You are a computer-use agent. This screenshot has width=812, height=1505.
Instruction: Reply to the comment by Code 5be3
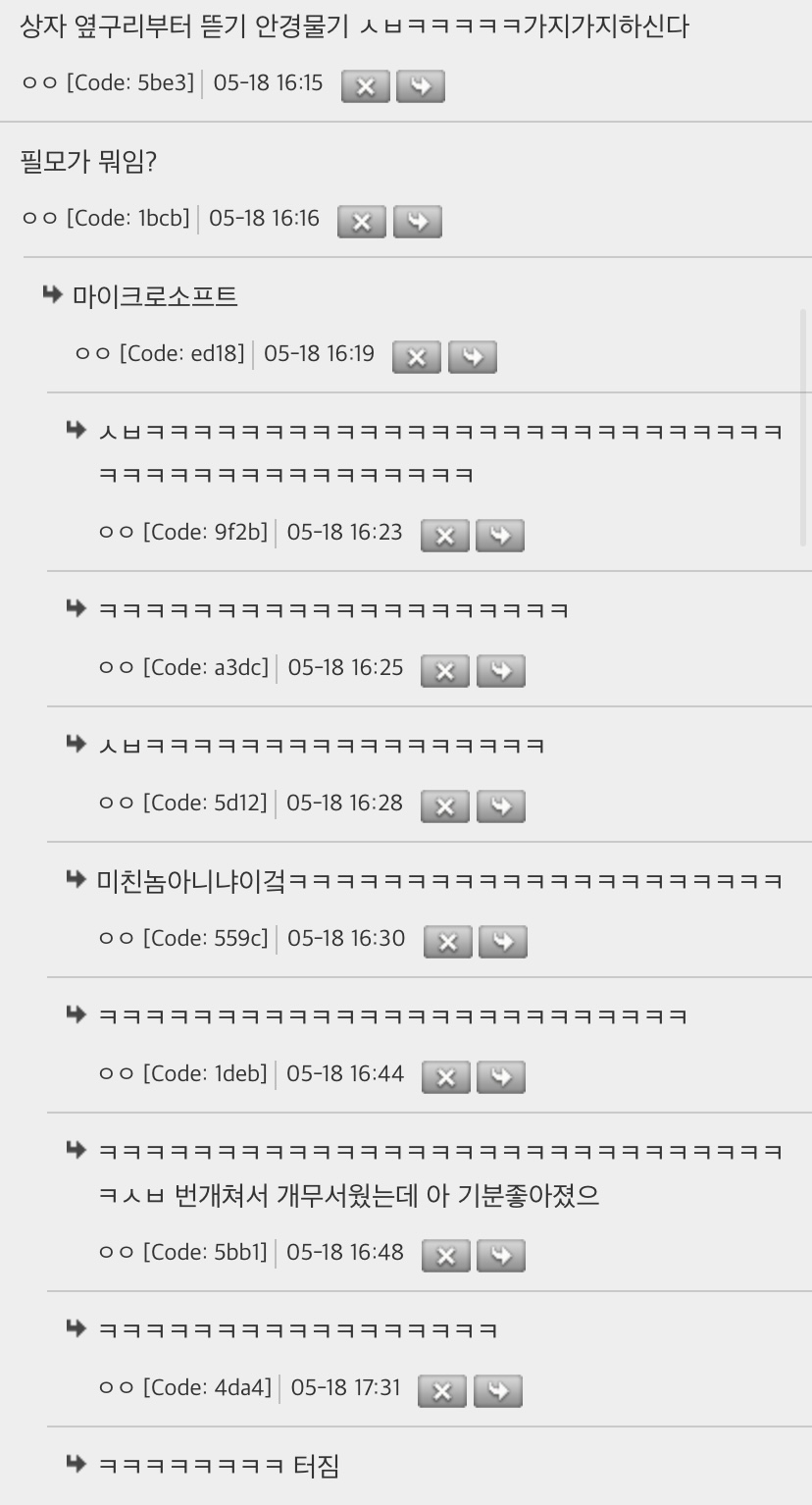420,86
